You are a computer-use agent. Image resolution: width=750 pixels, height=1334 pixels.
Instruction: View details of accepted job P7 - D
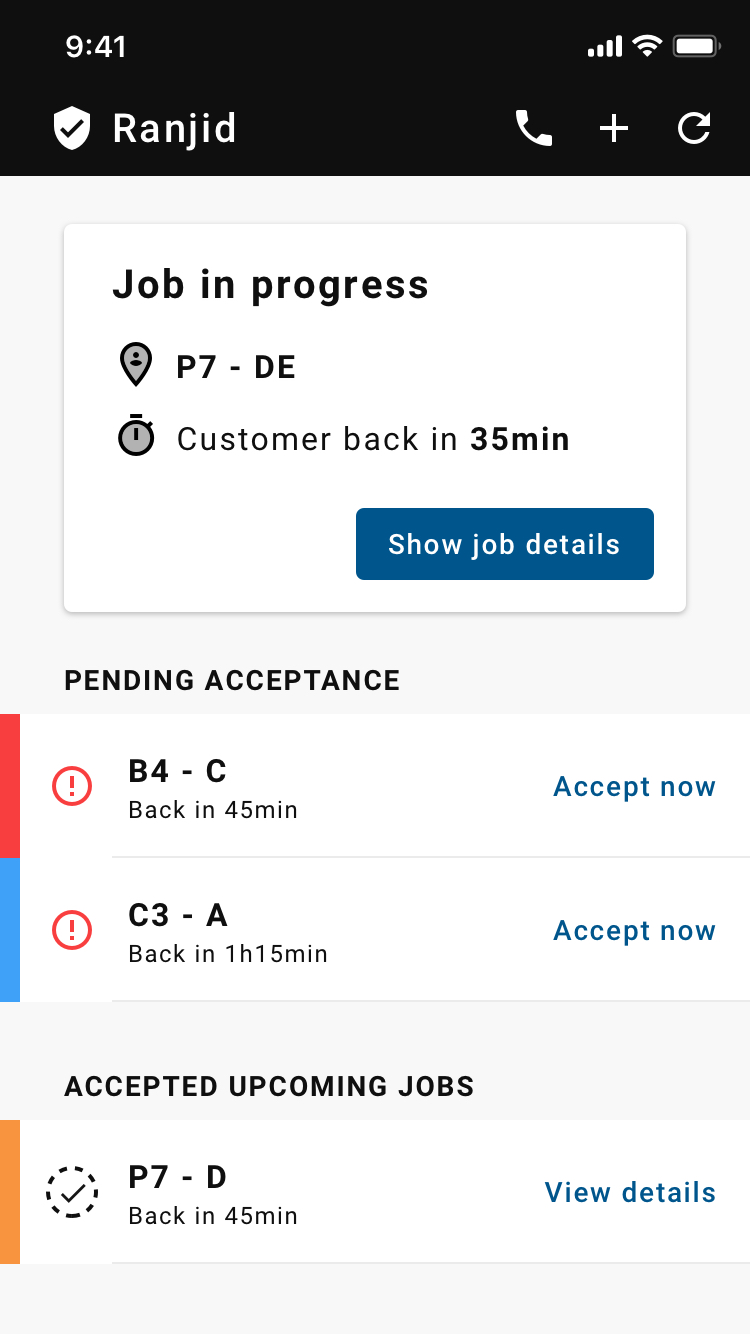coord(630,1192)
